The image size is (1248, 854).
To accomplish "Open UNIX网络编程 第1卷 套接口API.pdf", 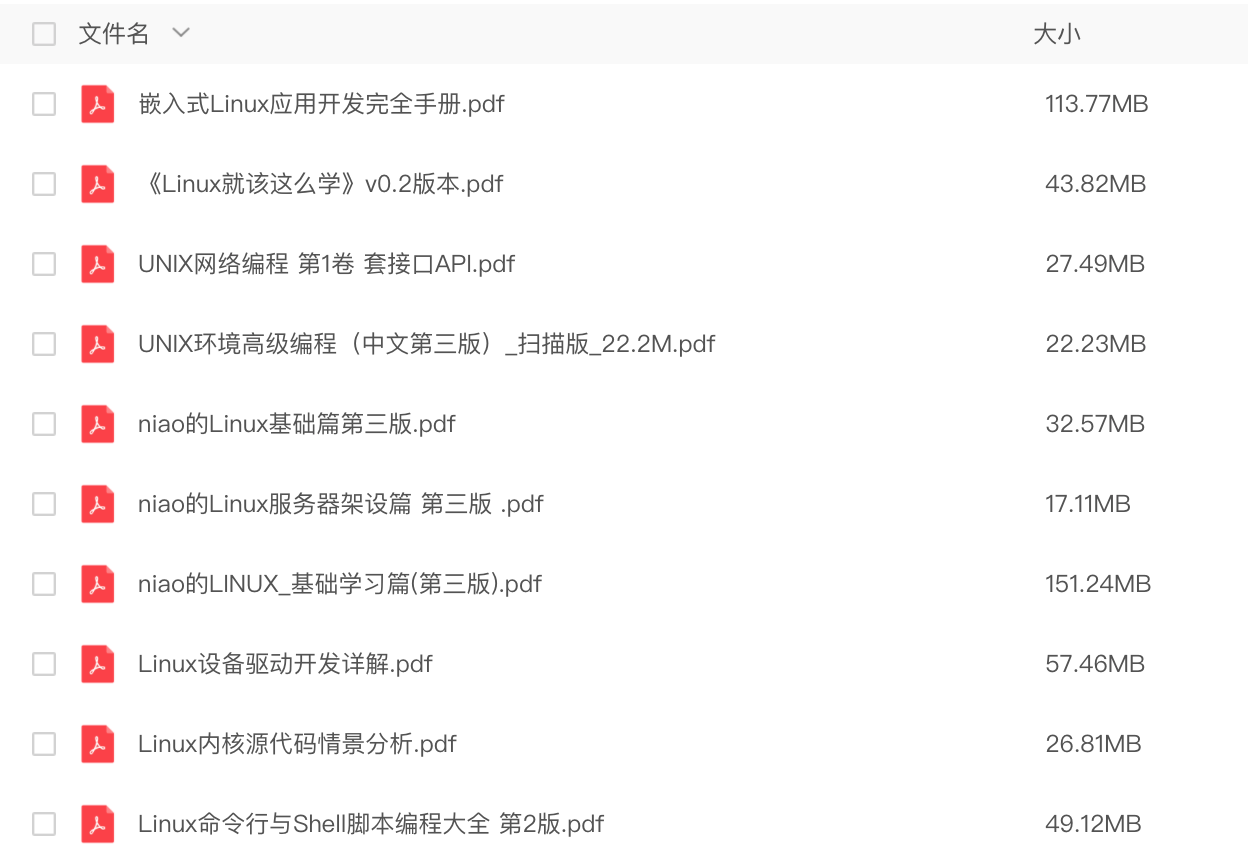I will tap(326, 264).
